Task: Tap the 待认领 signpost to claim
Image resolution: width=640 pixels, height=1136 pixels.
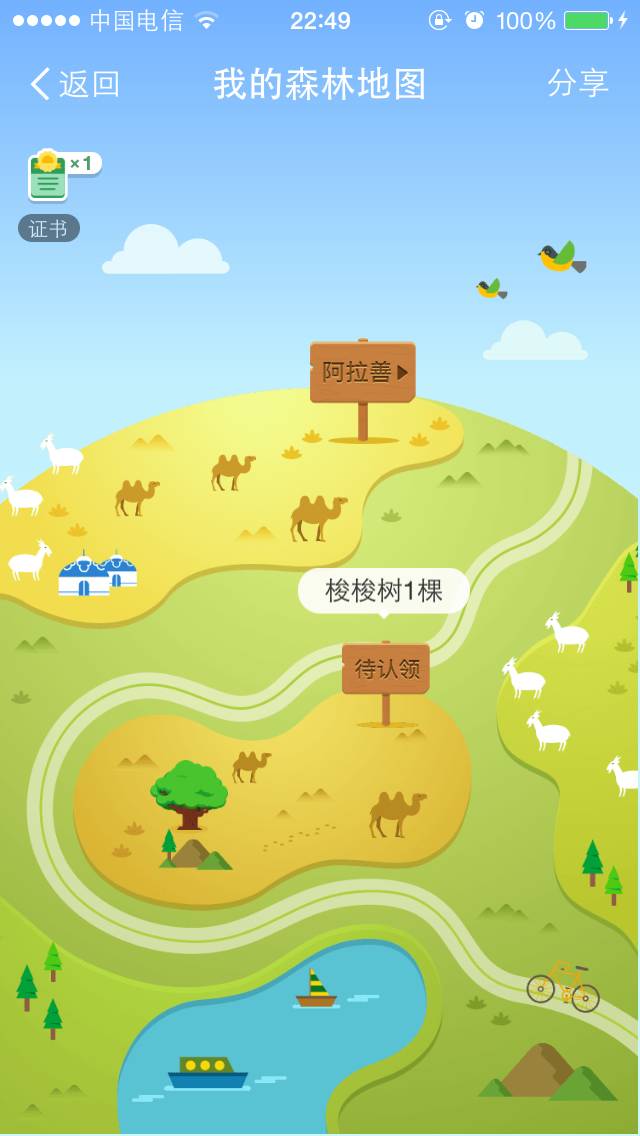Action: (386, 668)
